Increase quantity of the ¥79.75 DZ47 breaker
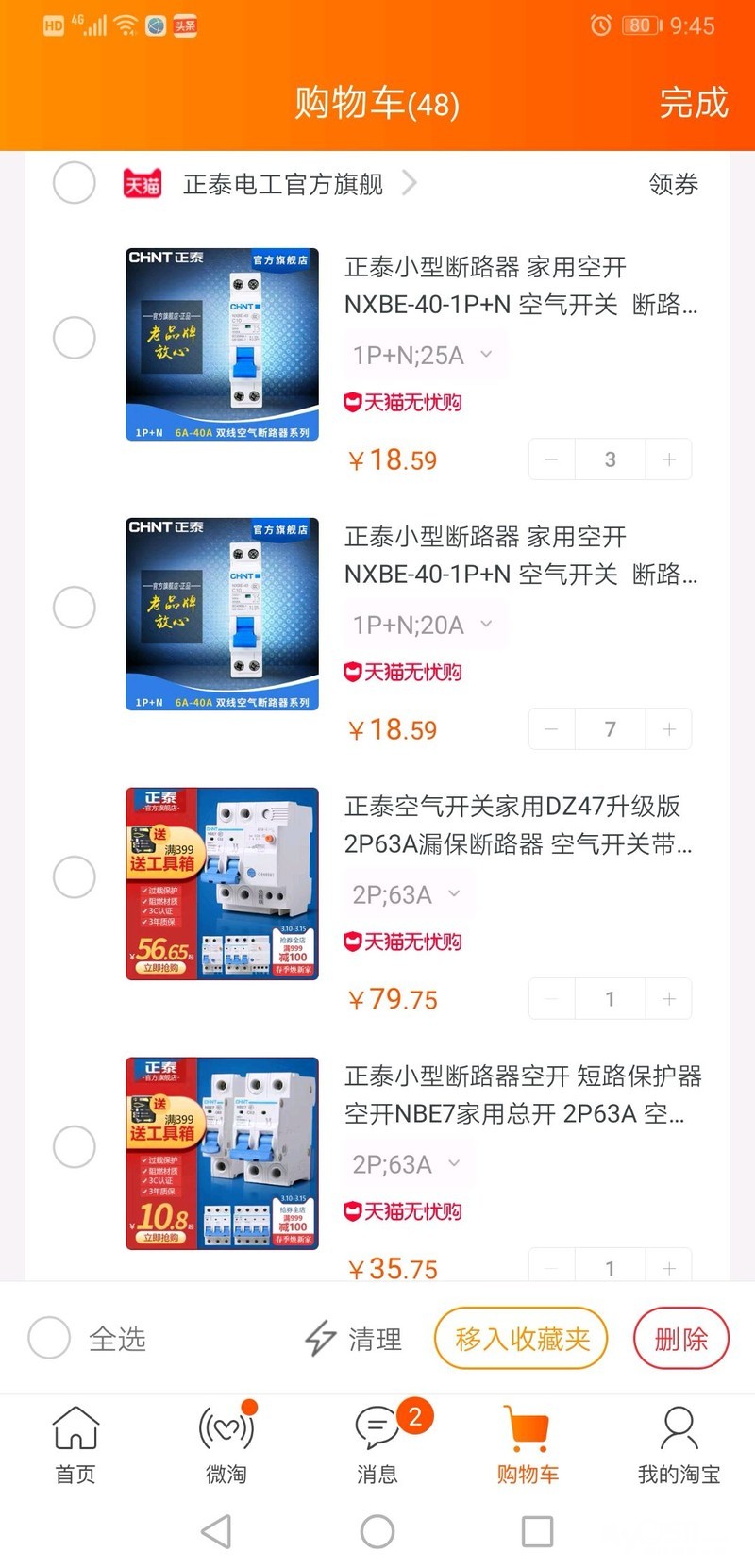Viewport: 755px width, 1568px height. pyautogui.click(x=669, y=999)
